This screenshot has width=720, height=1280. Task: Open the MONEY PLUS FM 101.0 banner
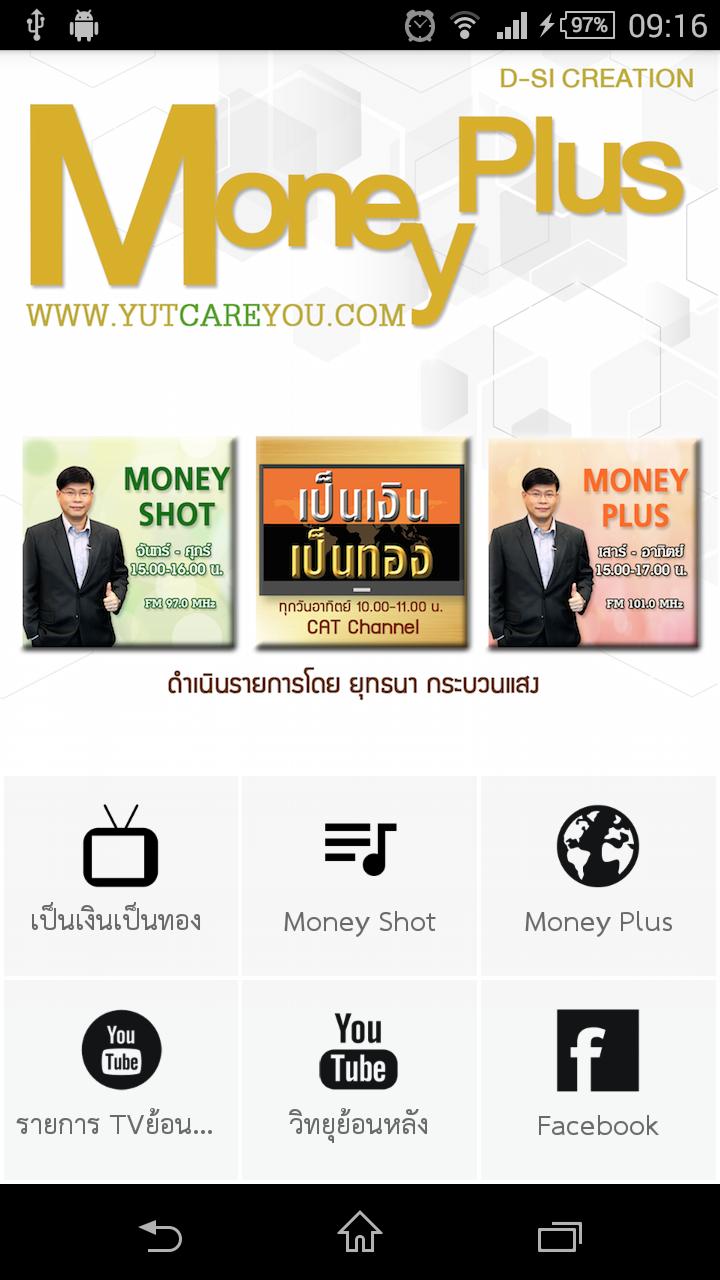pos(597,542)
